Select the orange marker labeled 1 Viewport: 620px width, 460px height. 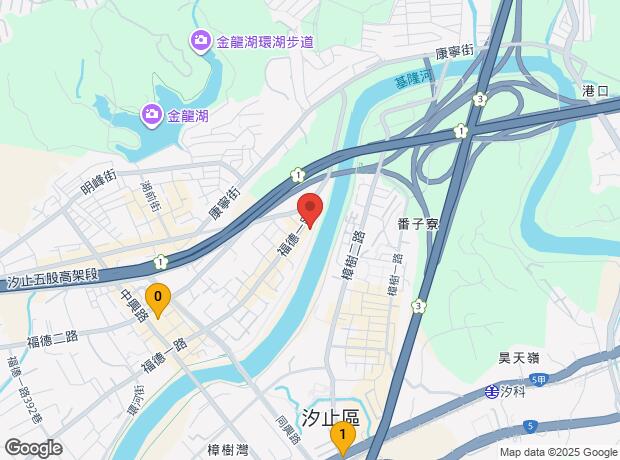click(x=343, y=436)
